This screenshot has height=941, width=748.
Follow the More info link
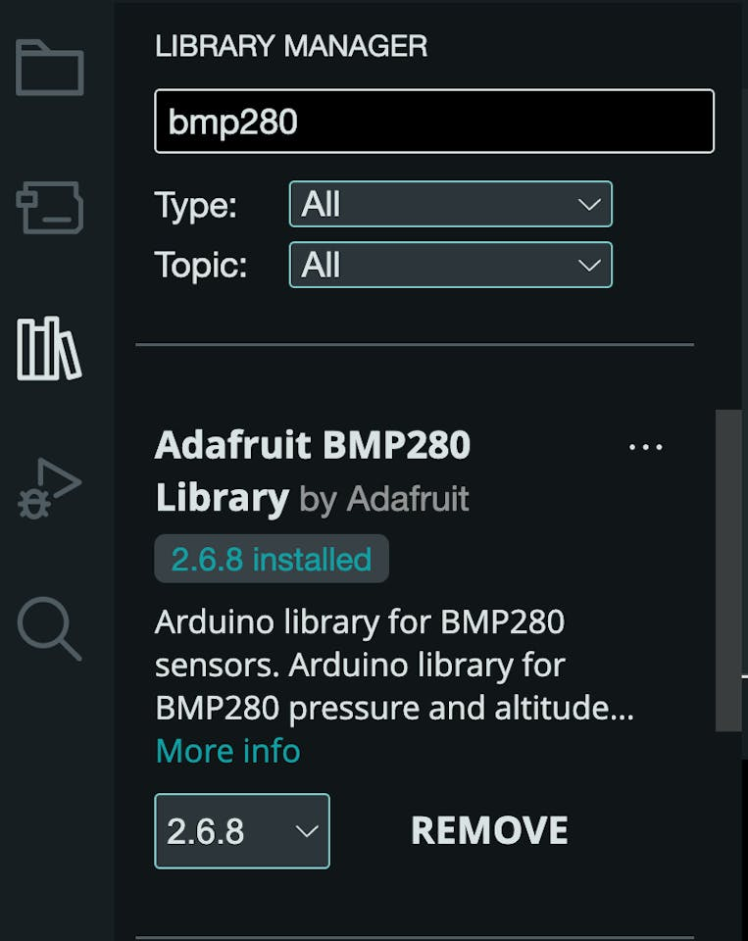click(x=228, y=751)
